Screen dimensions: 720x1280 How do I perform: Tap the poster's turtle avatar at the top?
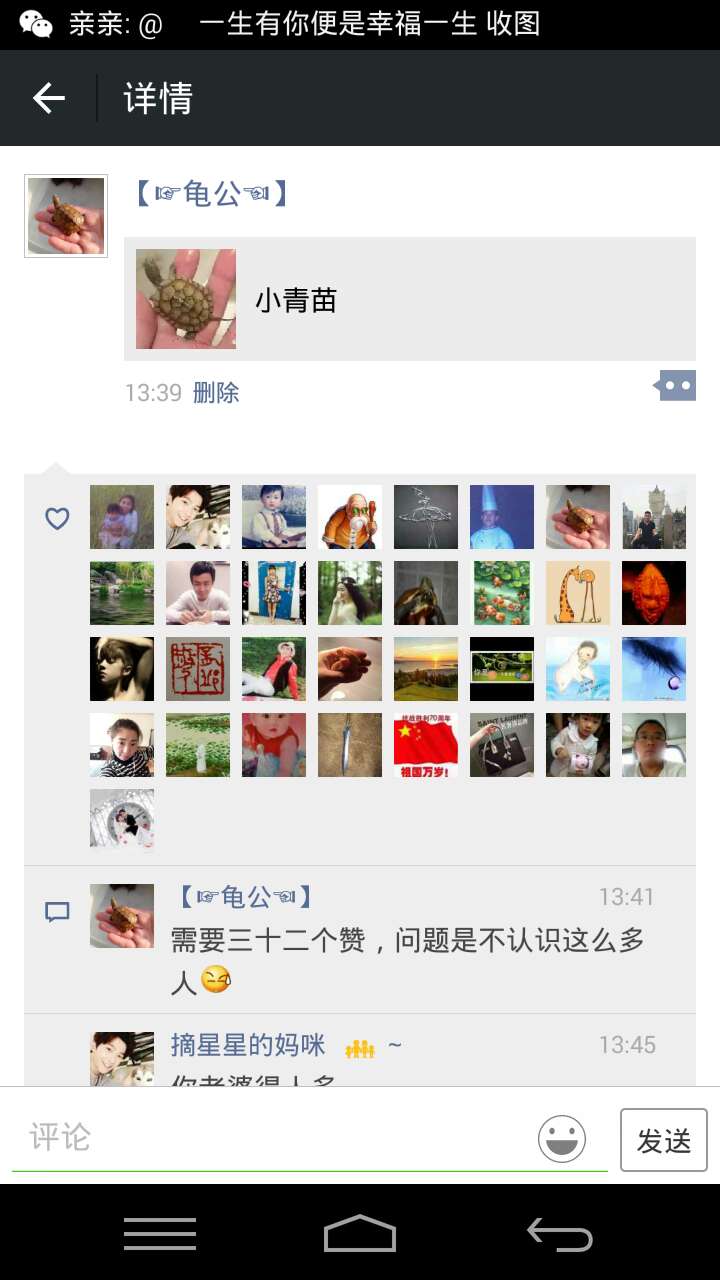[66, 216]
